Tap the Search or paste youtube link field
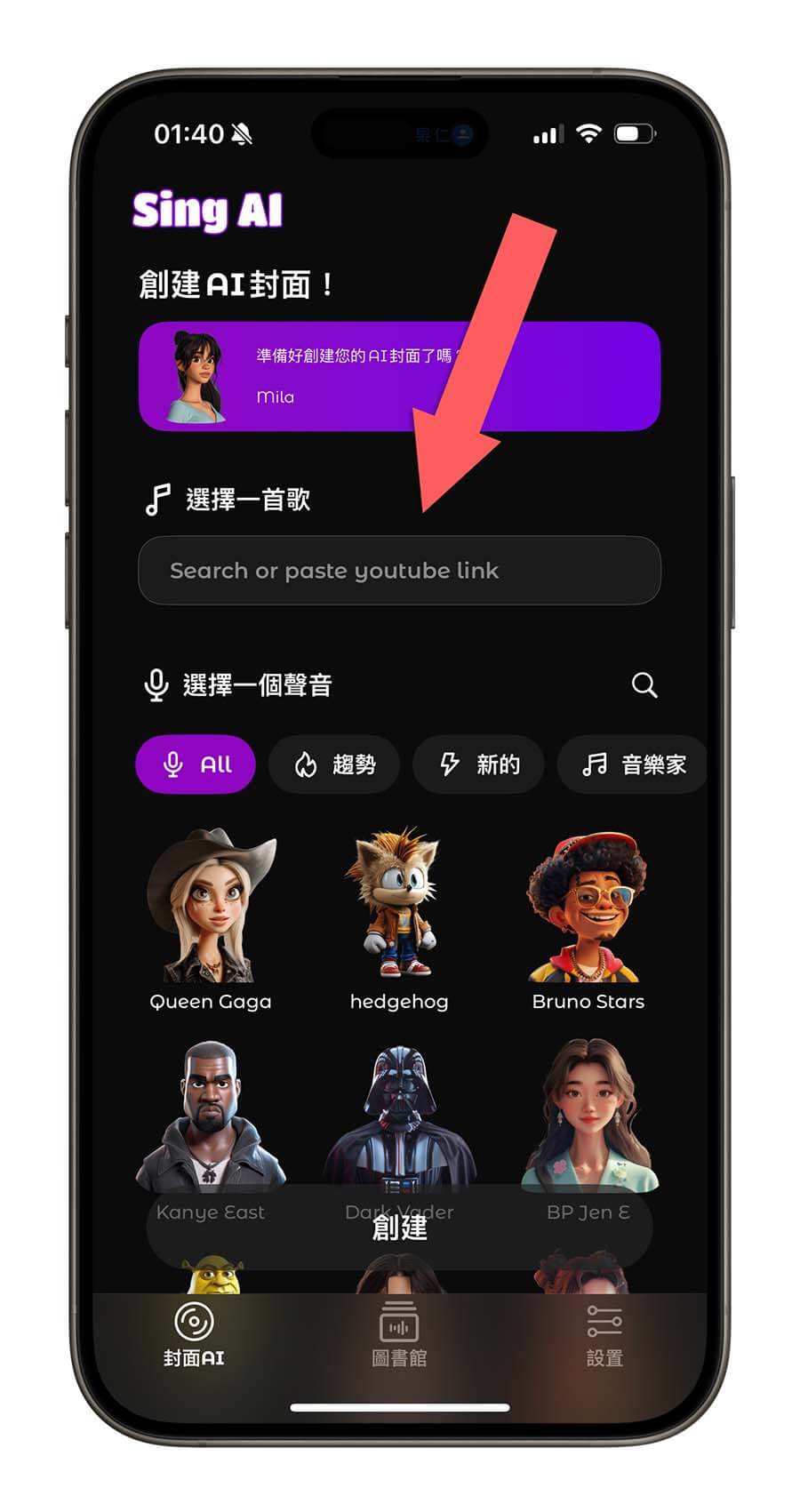The height and width of the screenshot is (1512, 800). (x=399, y=571)
